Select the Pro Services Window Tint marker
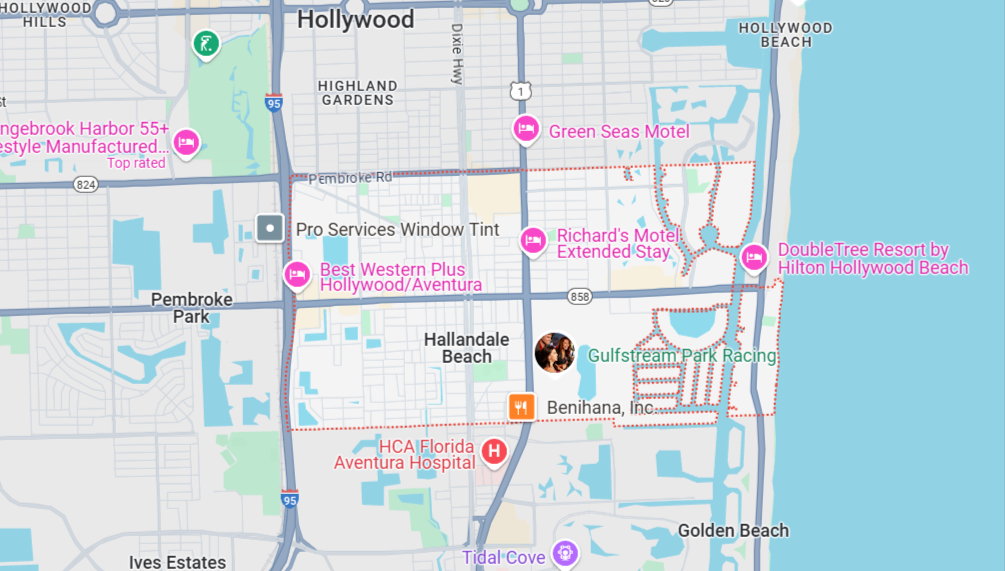The image size is (1005, 571). 270,228
